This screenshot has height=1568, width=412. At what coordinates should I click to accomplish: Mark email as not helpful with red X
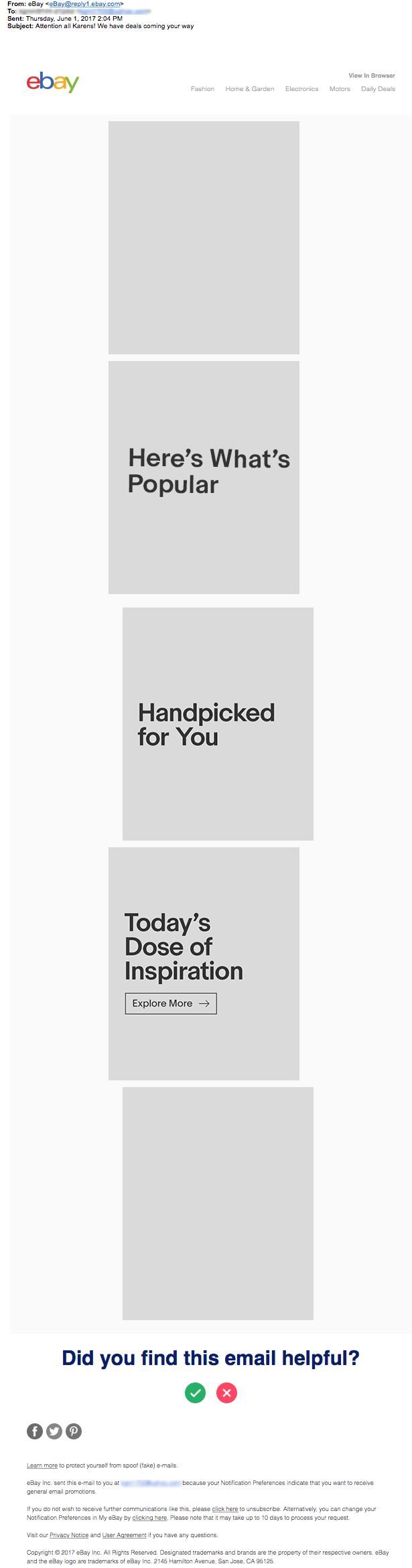(x=226, y=1393)
